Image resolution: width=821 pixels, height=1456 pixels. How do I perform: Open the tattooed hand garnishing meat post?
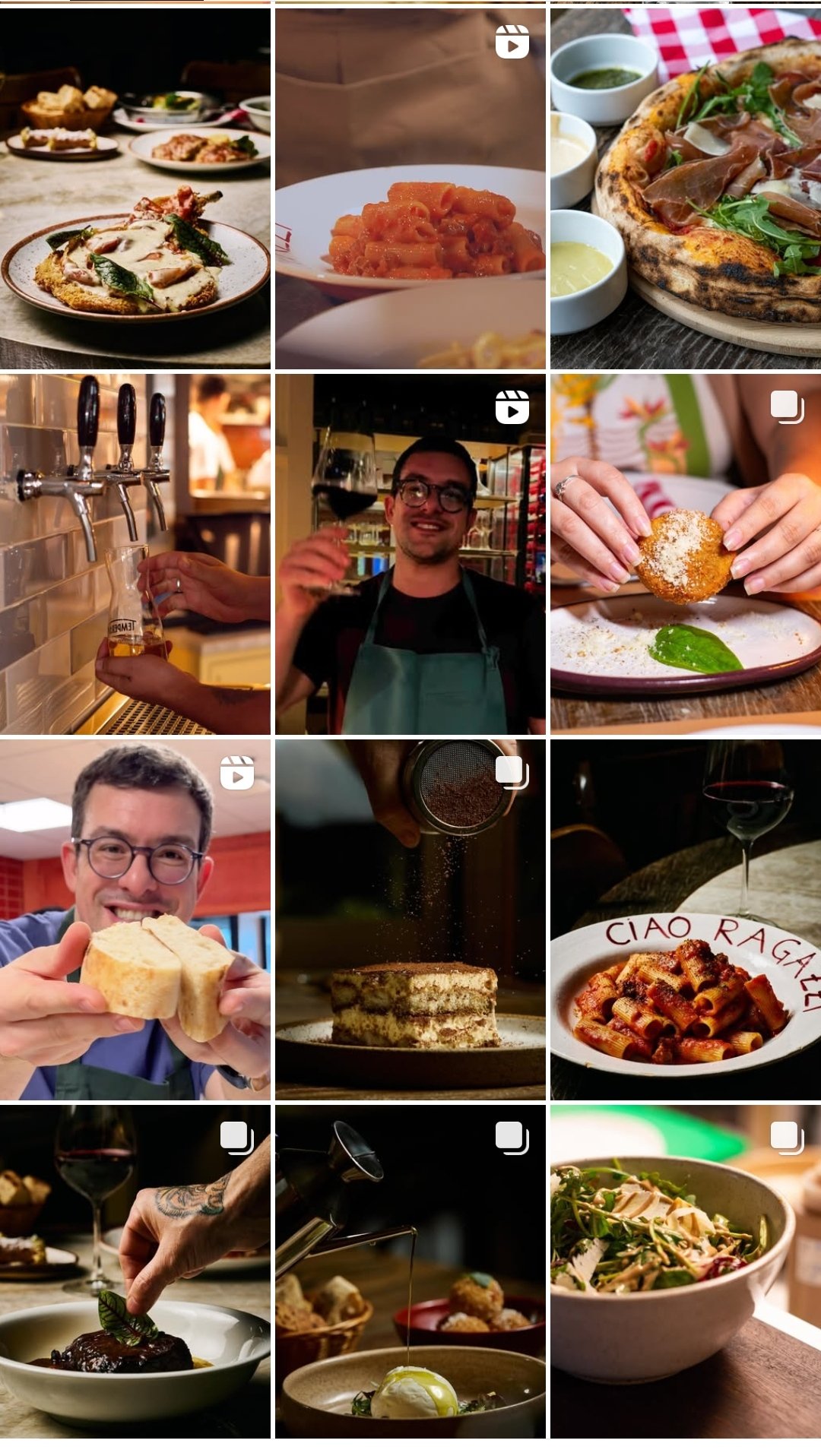click(x=135, y=1271)
